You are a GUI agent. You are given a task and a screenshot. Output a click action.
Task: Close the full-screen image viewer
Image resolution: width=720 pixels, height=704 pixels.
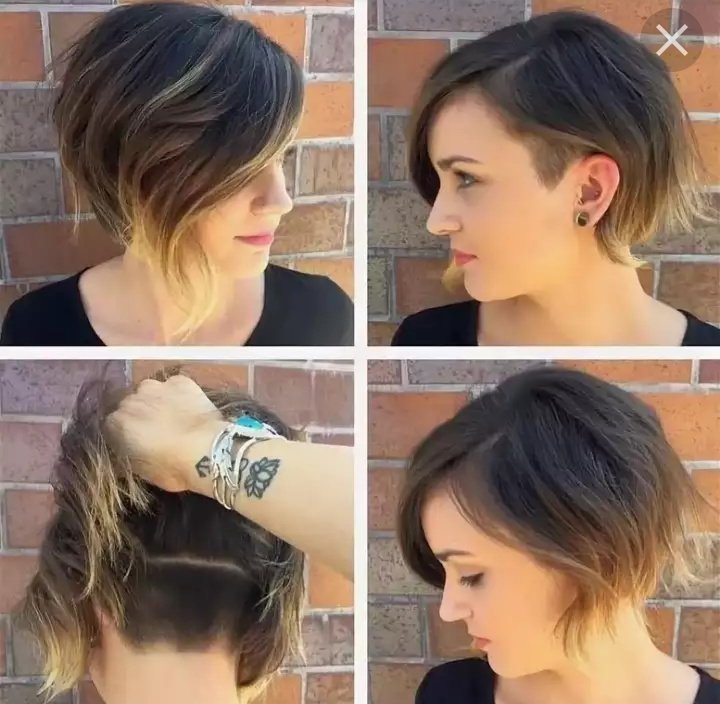pos(672,40)
